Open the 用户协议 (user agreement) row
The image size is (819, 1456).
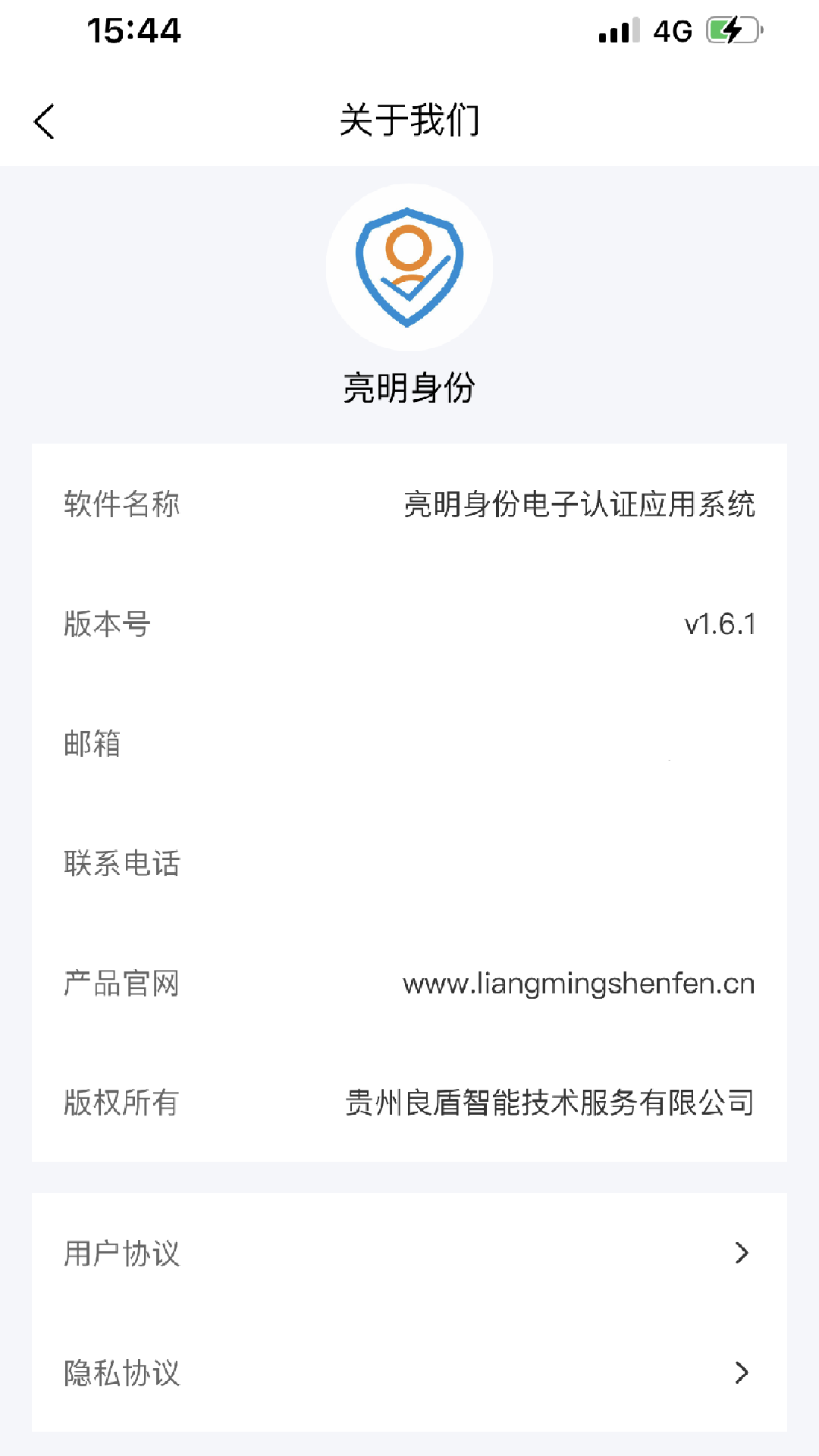(409, 1253)
